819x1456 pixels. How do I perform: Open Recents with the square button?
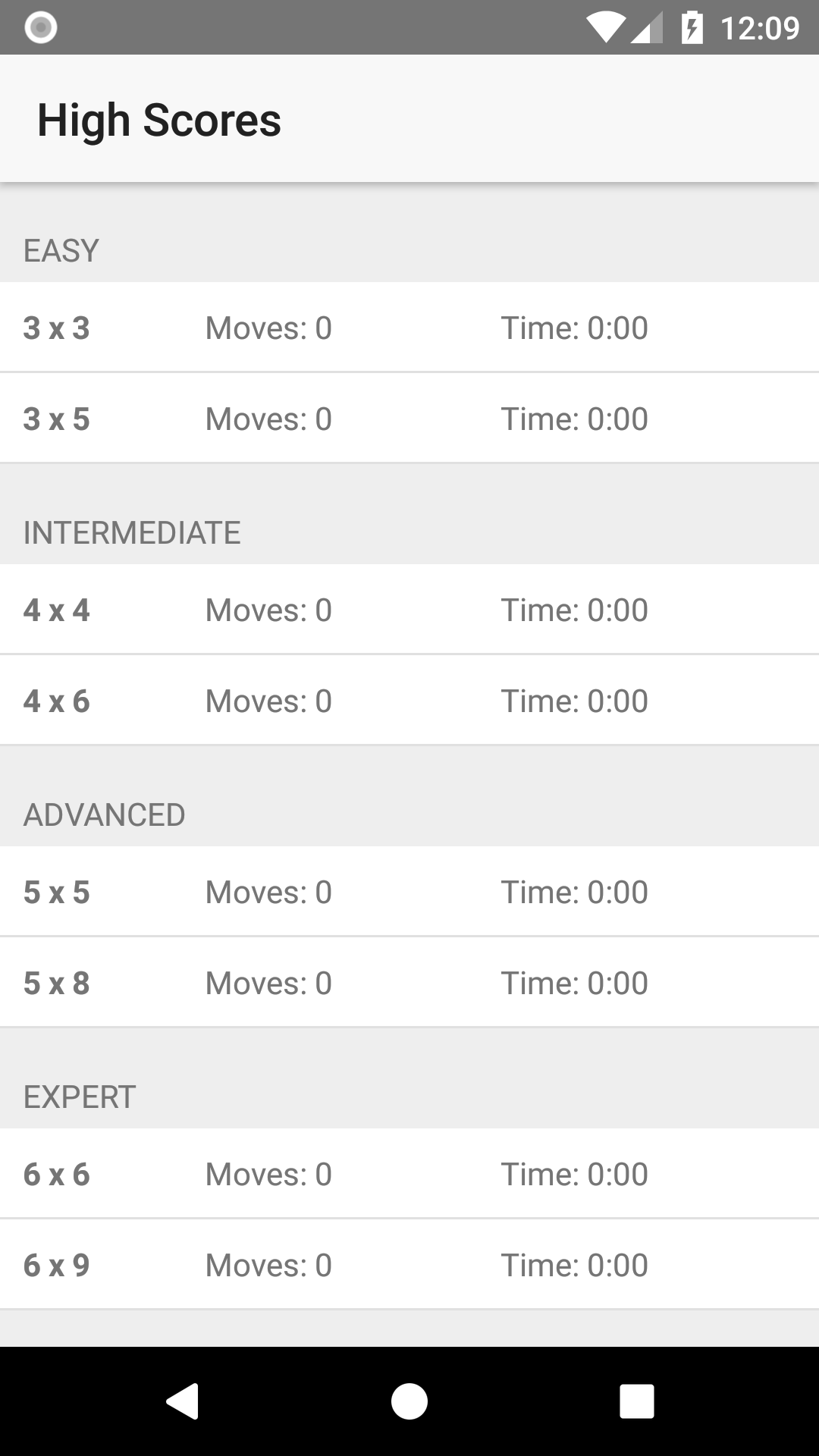(x=637, y=1401)
